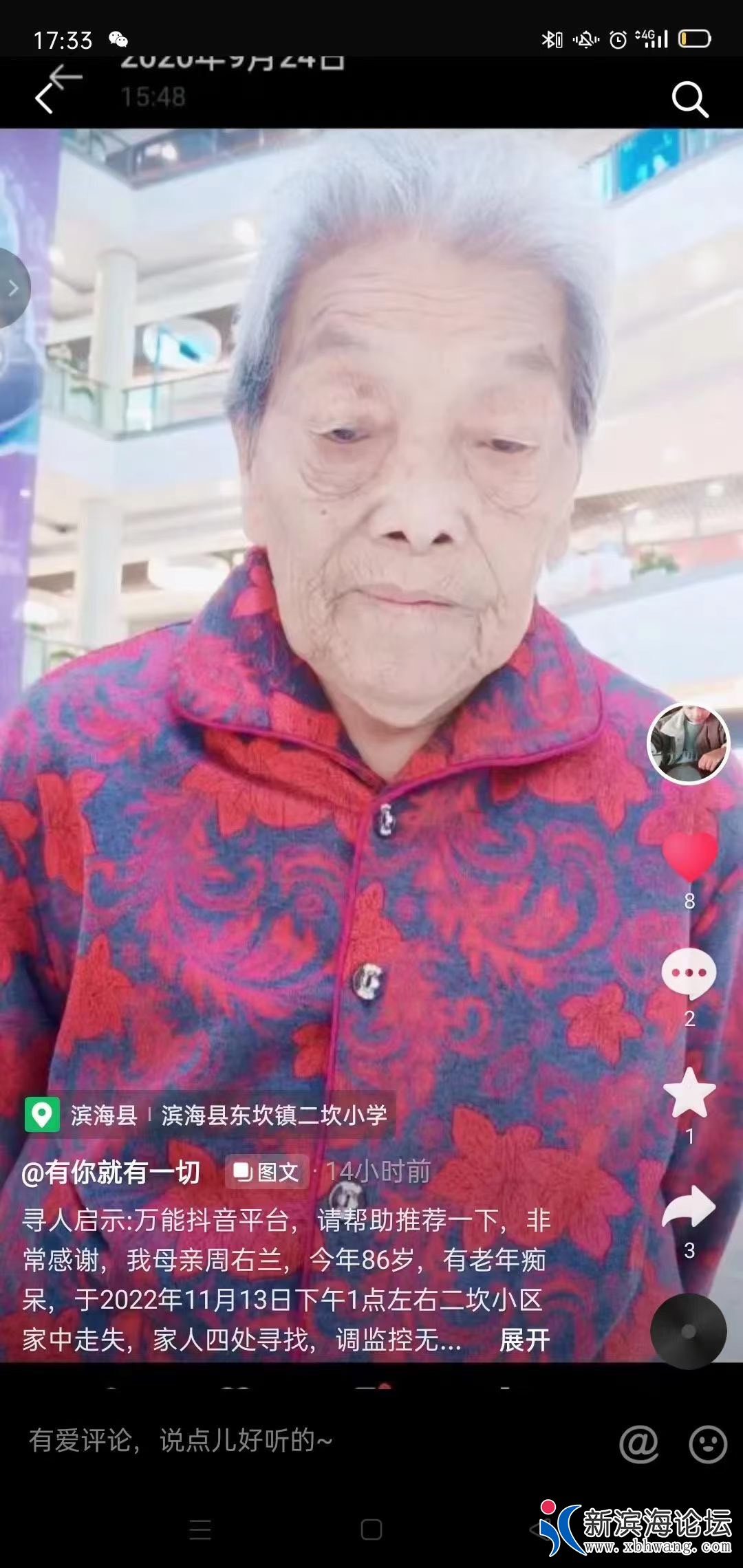Image resolution: width=743 pixels, height=1568 pixels.
Task: Tap the 图文 tag chip
Action: pyautogui.click(x=267, y=1172)
